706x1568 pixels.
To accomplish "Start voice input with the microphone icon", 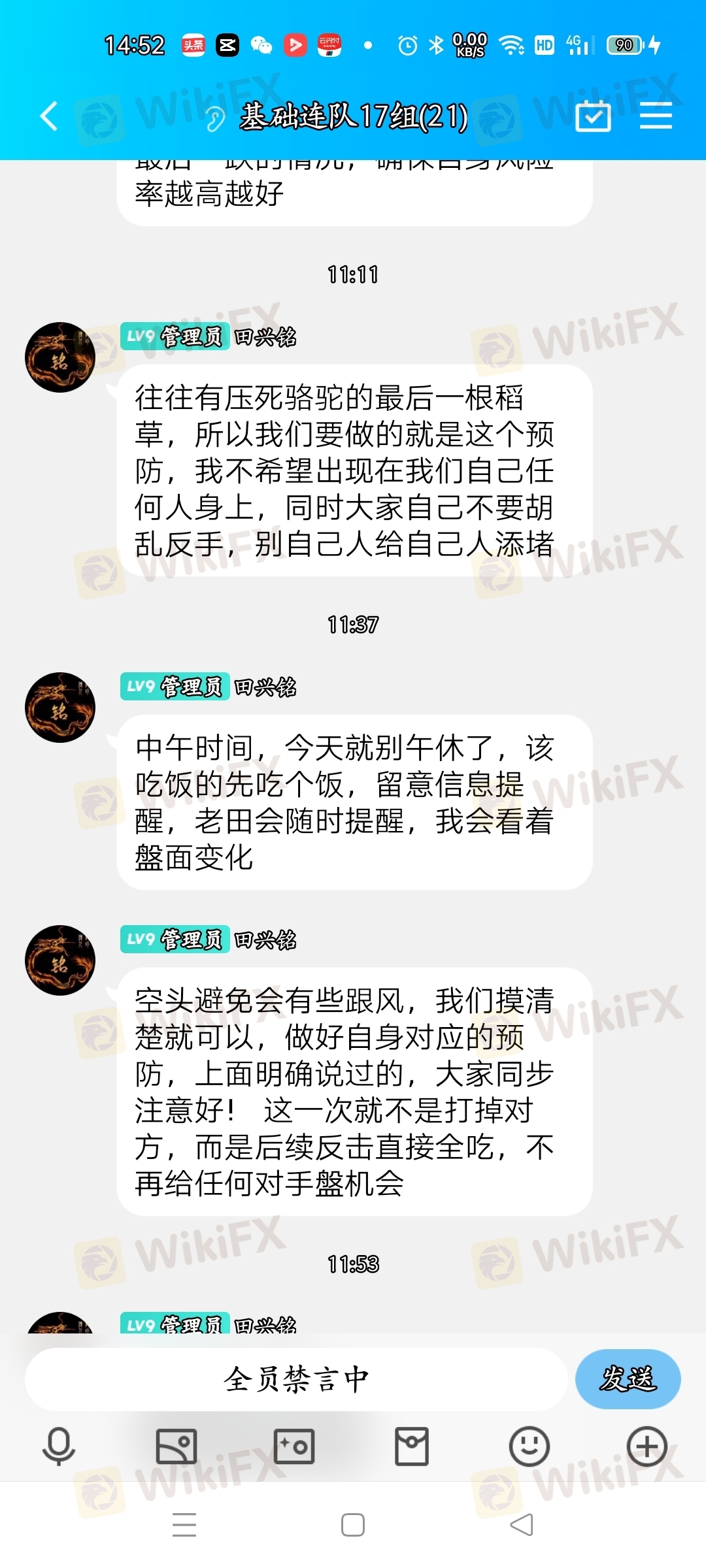I will coord(59,1446).
